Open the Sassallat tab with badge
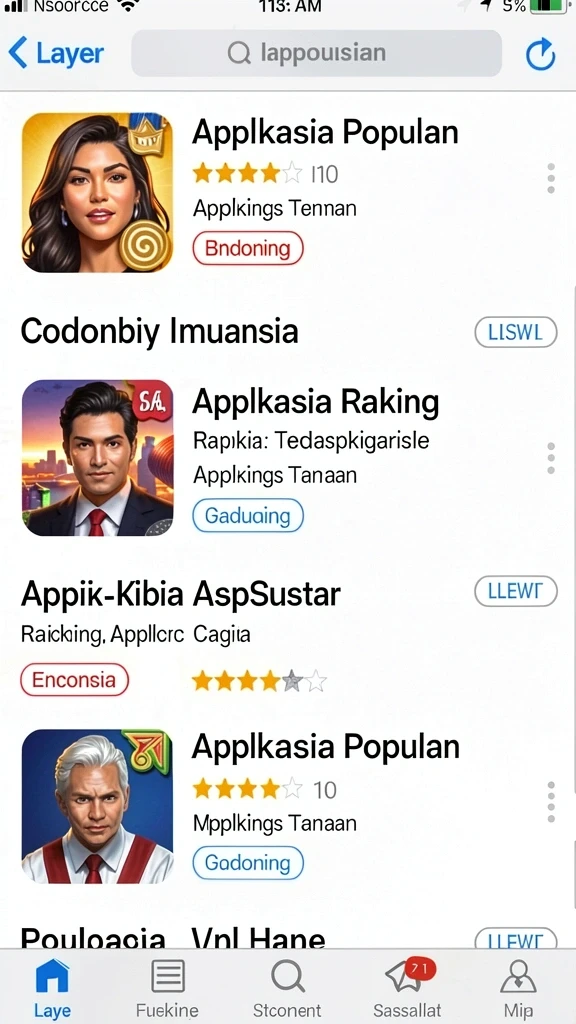This screenshot has width=576, height=1024. coord(407,987)
